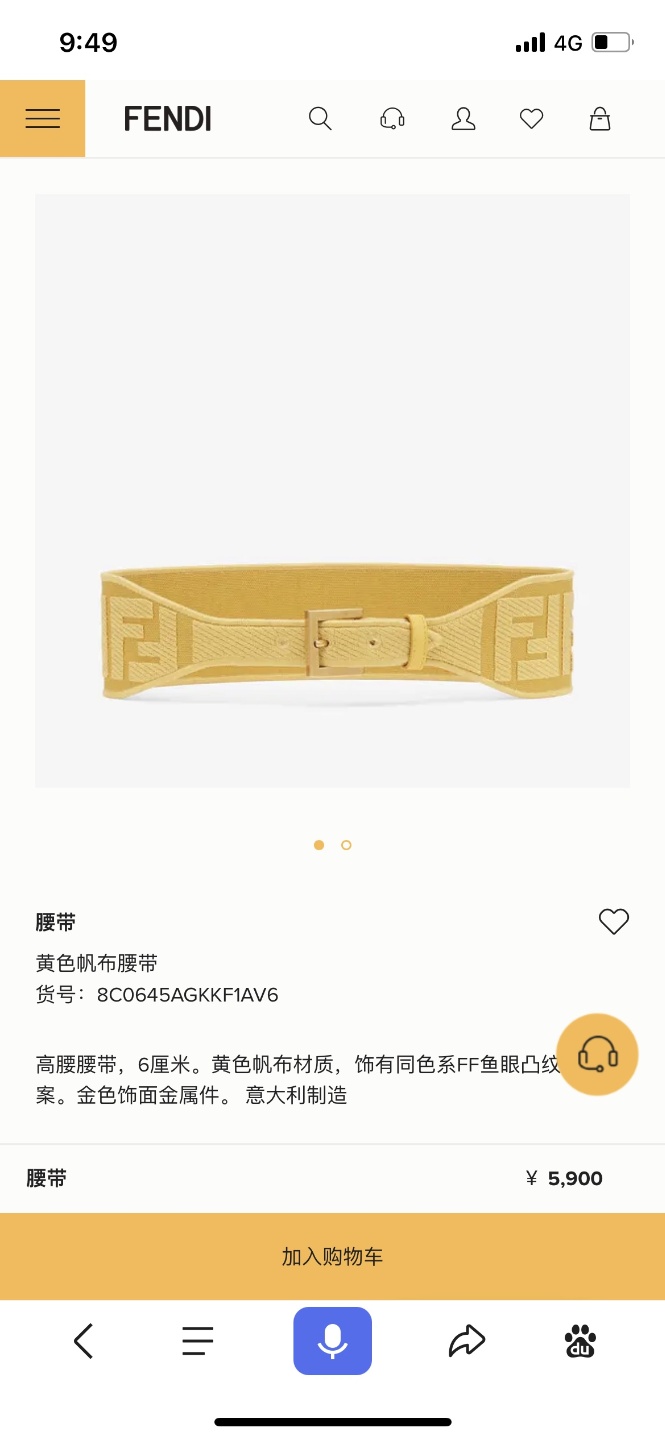Share this page with the arrow icon
The image size is (665, 1440).
pyautogui.click(x=466, y=1341)
